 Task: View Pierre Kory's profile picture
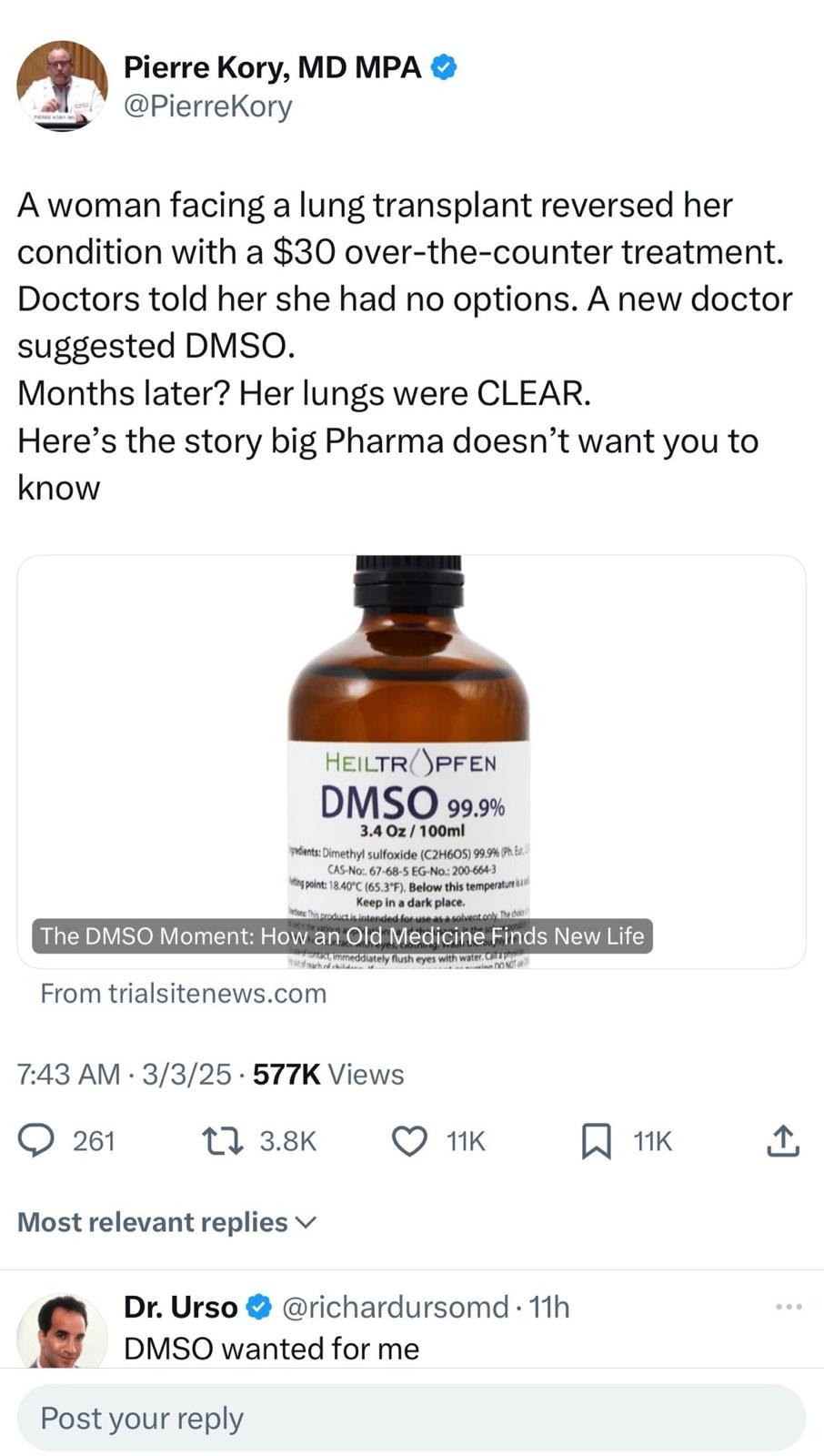tap(61, 86)
